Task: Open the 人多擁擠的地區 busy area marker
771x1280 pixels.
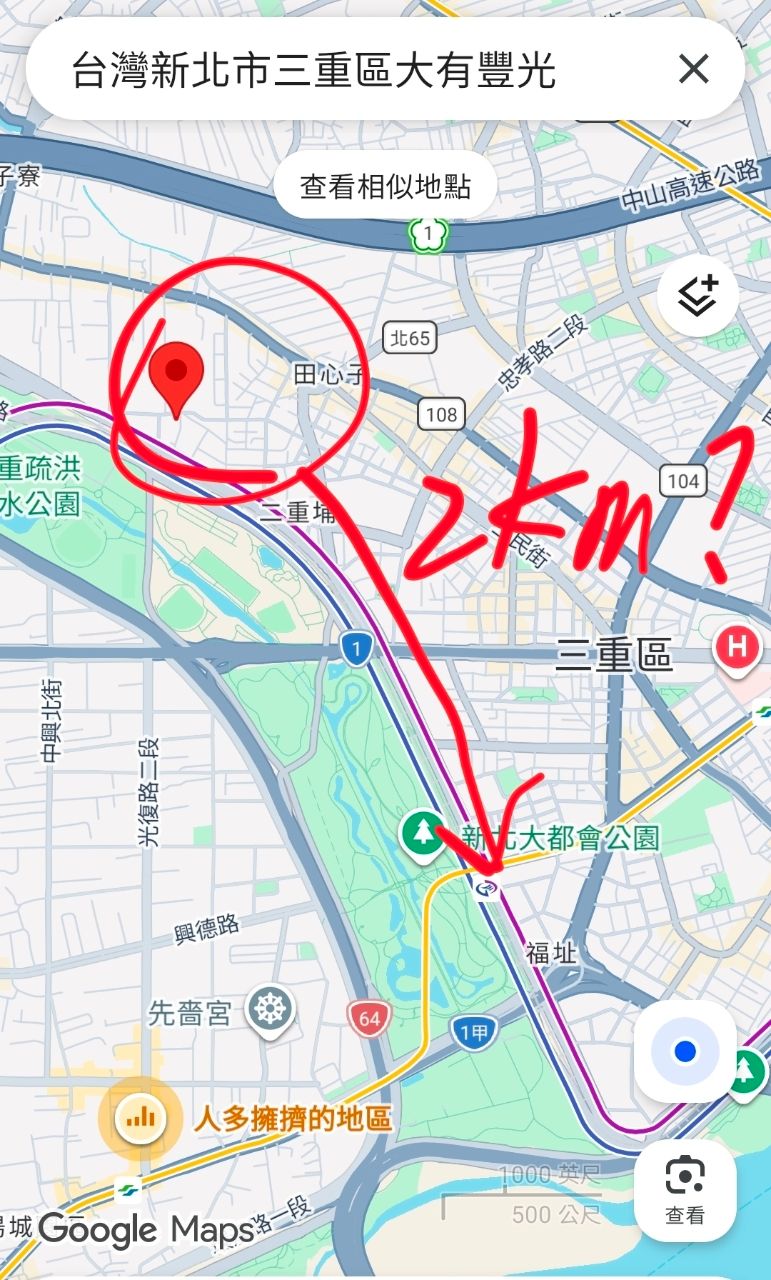Action: point(140,1117)
